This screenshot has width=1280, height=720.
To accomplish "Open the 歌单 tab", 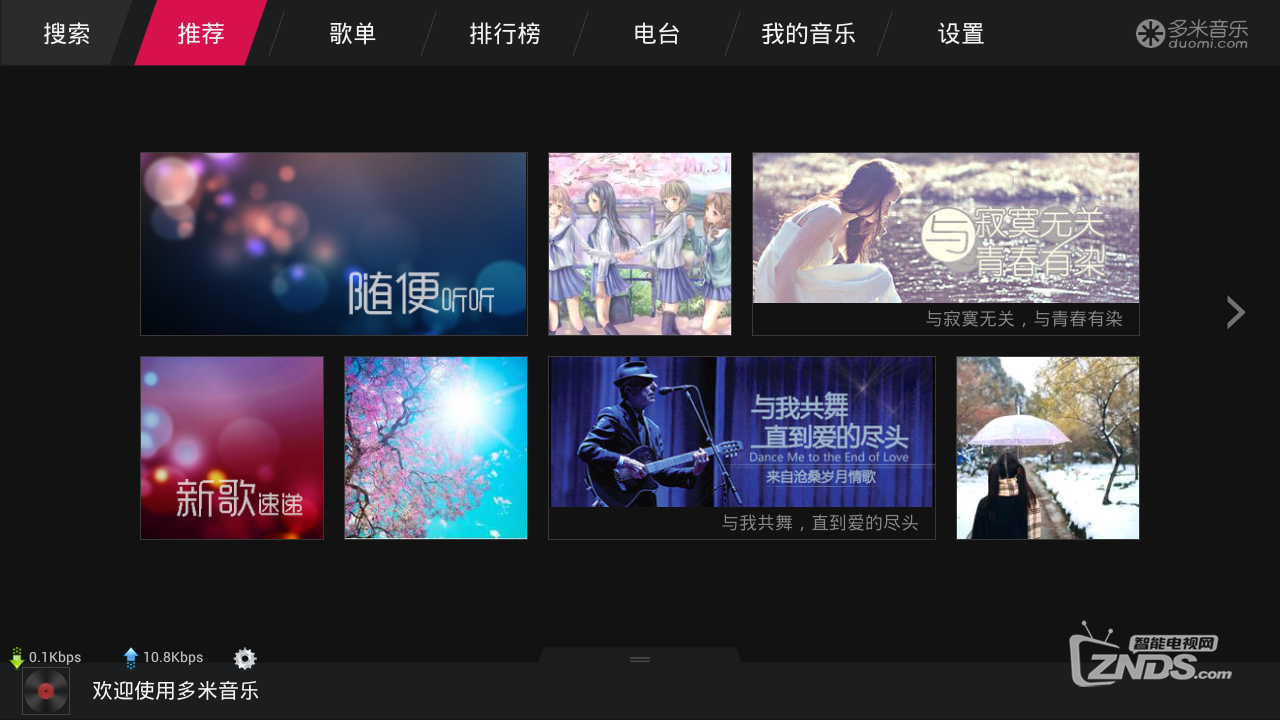I will 352,33.
